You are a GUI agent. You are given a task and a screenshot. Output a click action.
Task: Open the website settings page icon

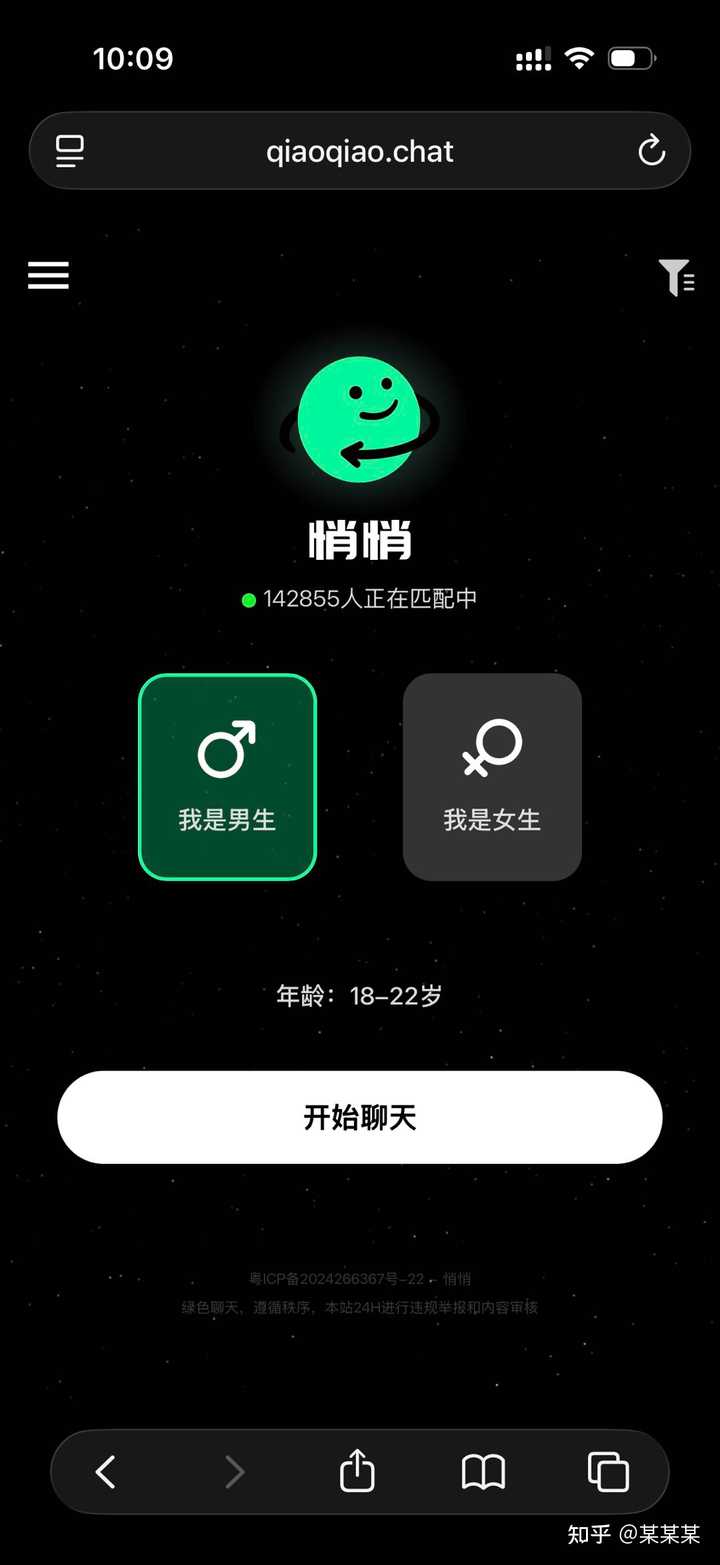click(68, 151)
